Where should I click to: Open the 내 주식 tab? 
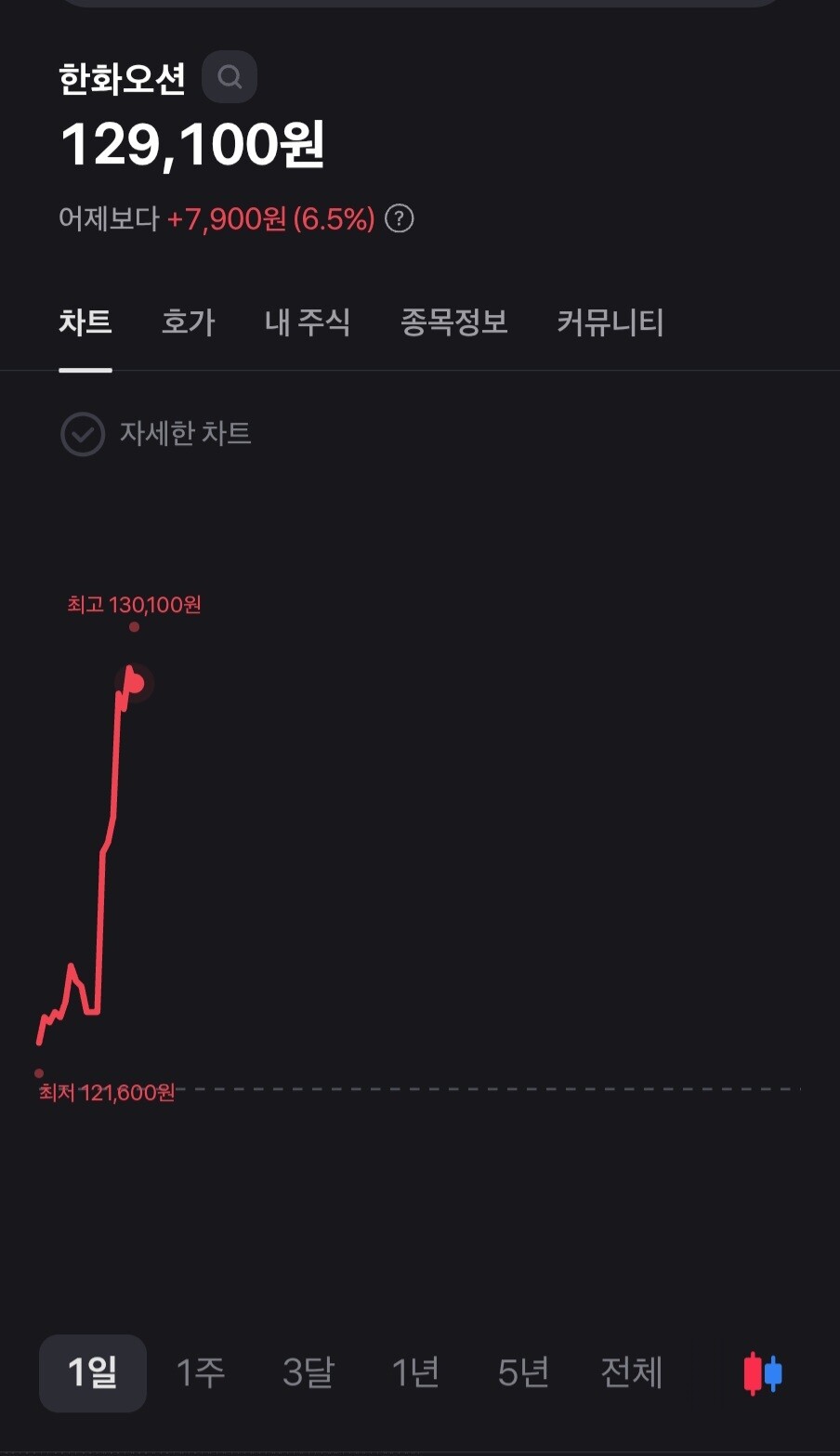point(308,322)
